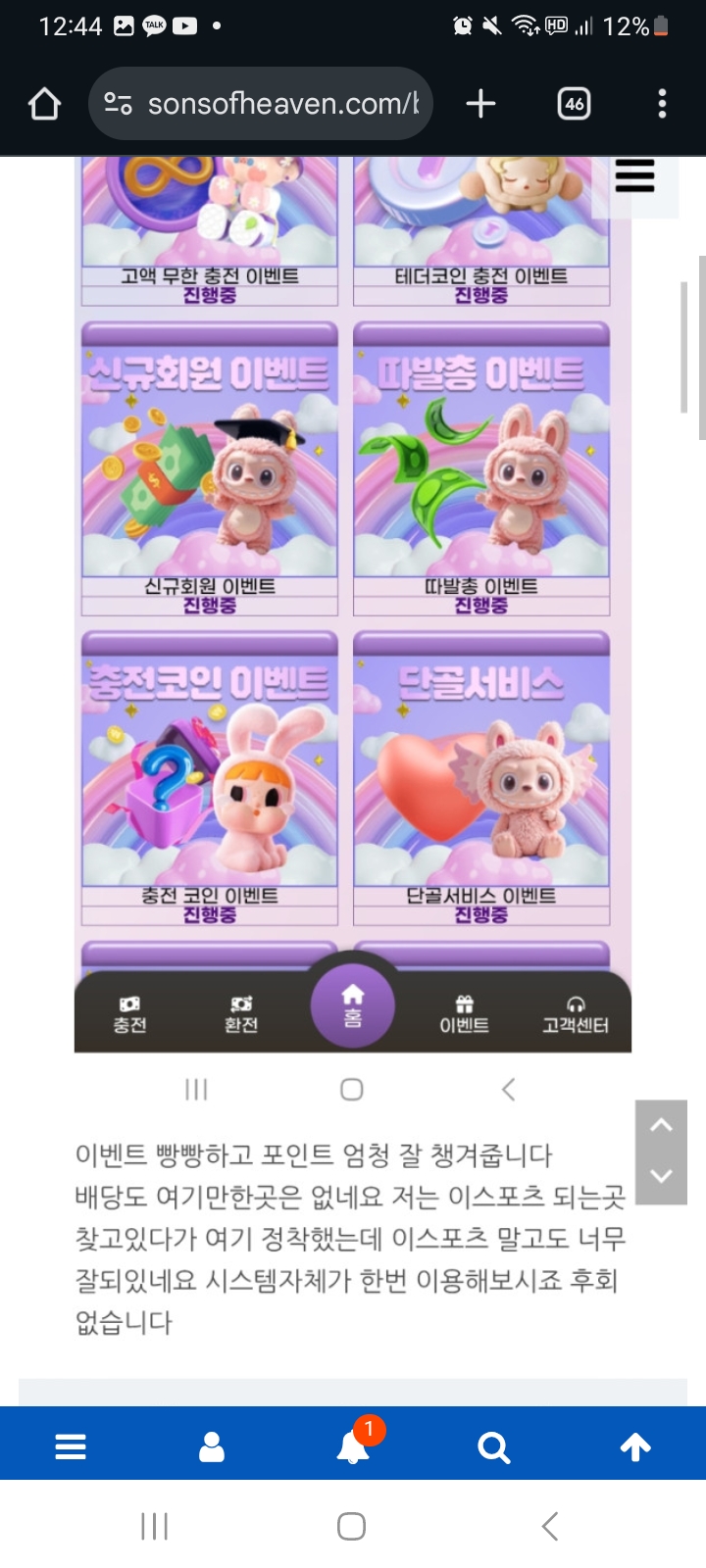
Task: Open search from the blue bar
Action: point(494,1446)
